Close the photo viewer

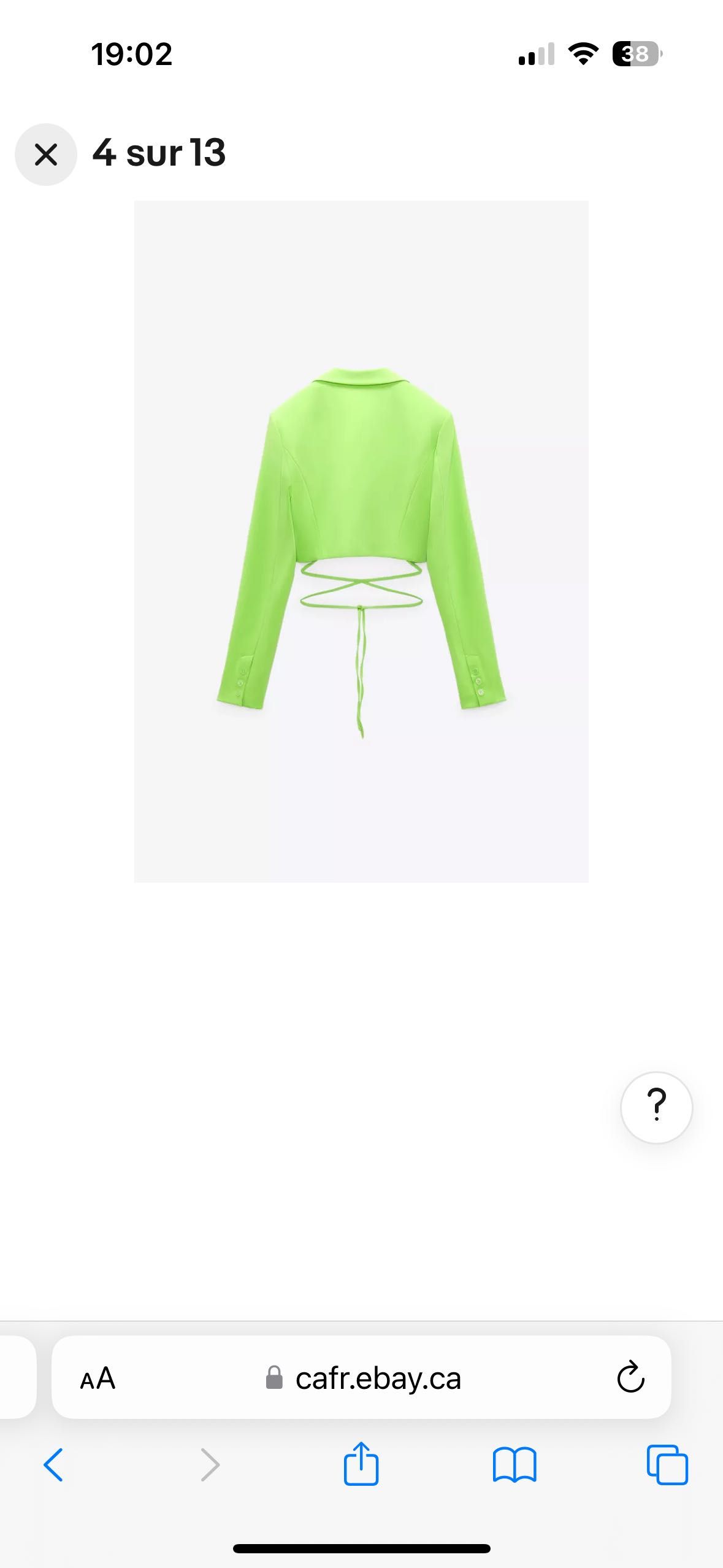[46, 155]
